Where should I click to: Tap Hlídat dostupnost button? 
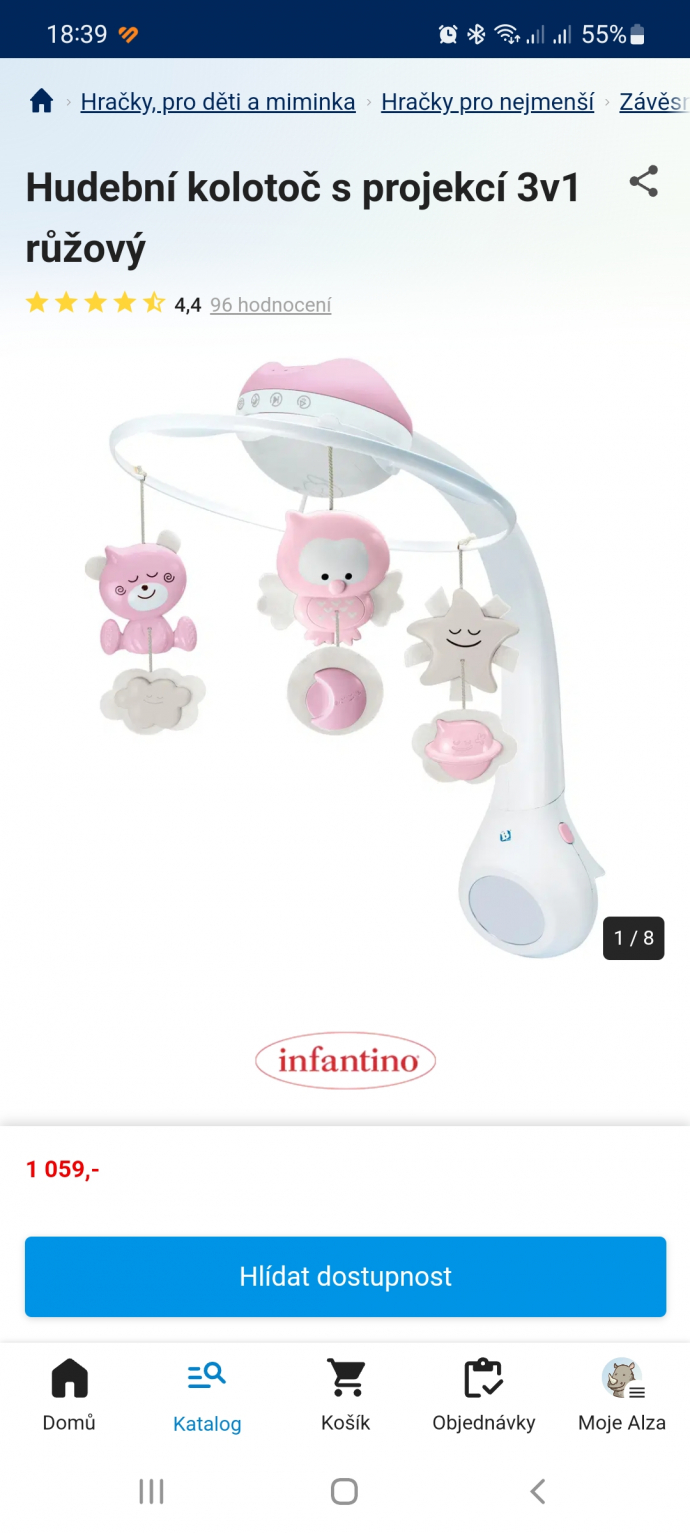(x=345, y=1276)
